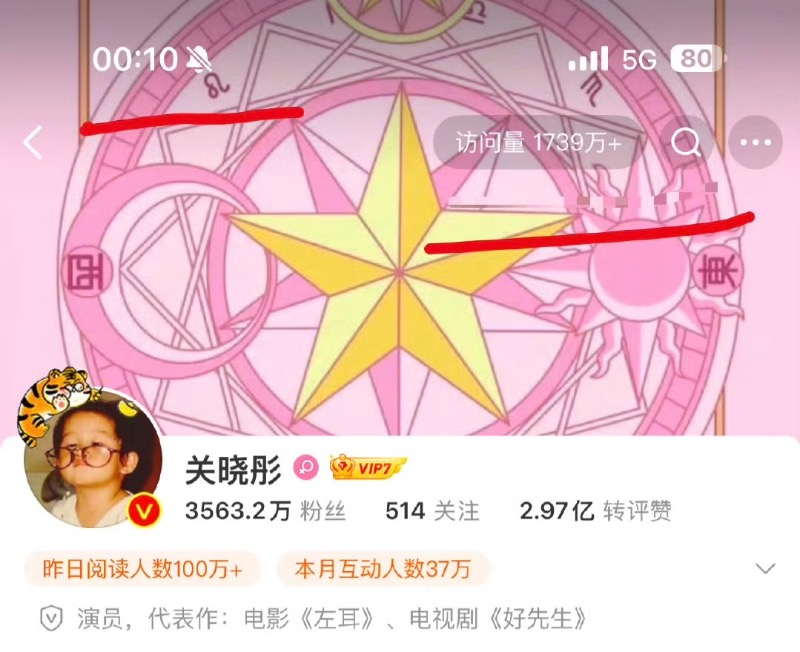Open the 514 关注 following list

point(432,511)
